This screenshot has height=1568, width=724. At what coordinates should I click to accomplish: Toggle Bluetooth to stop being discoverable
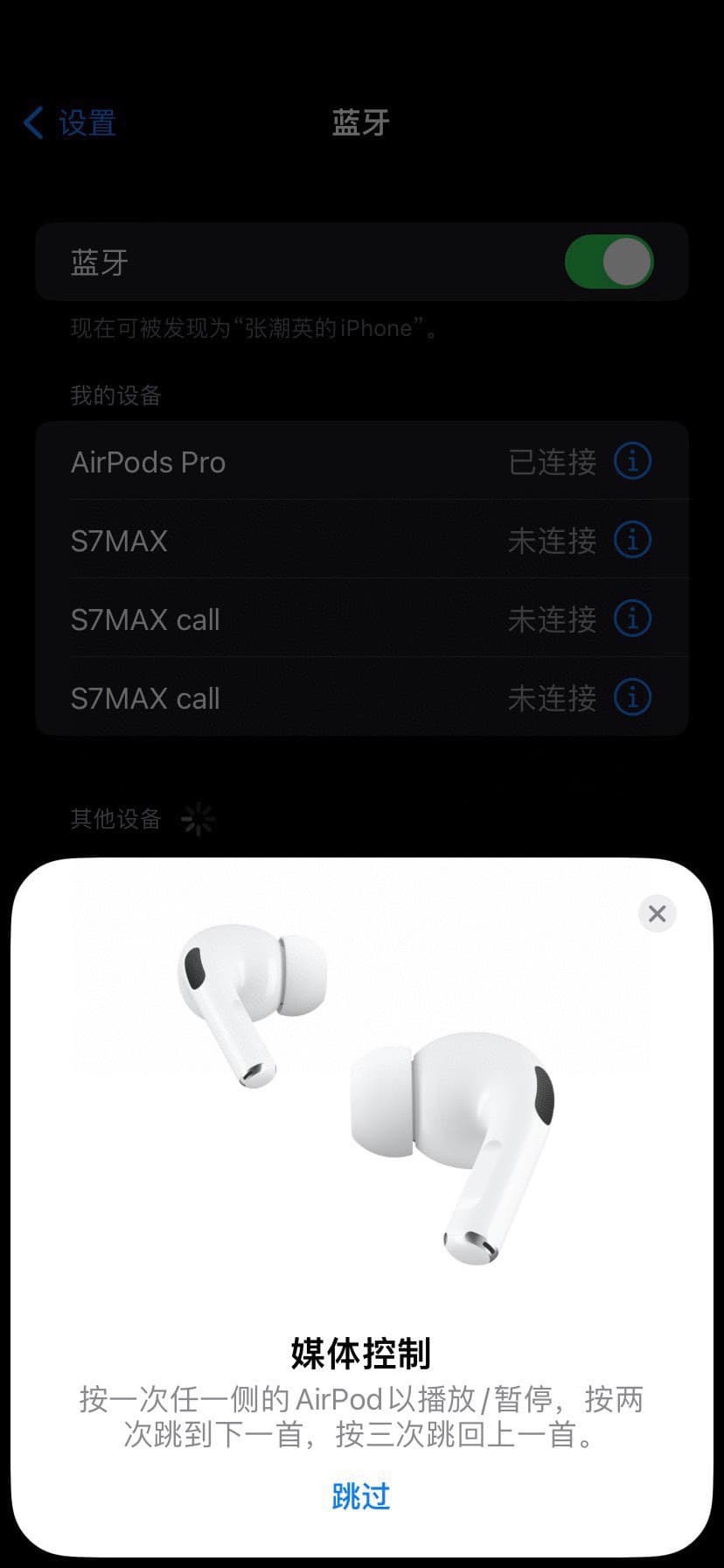point(607,262)
